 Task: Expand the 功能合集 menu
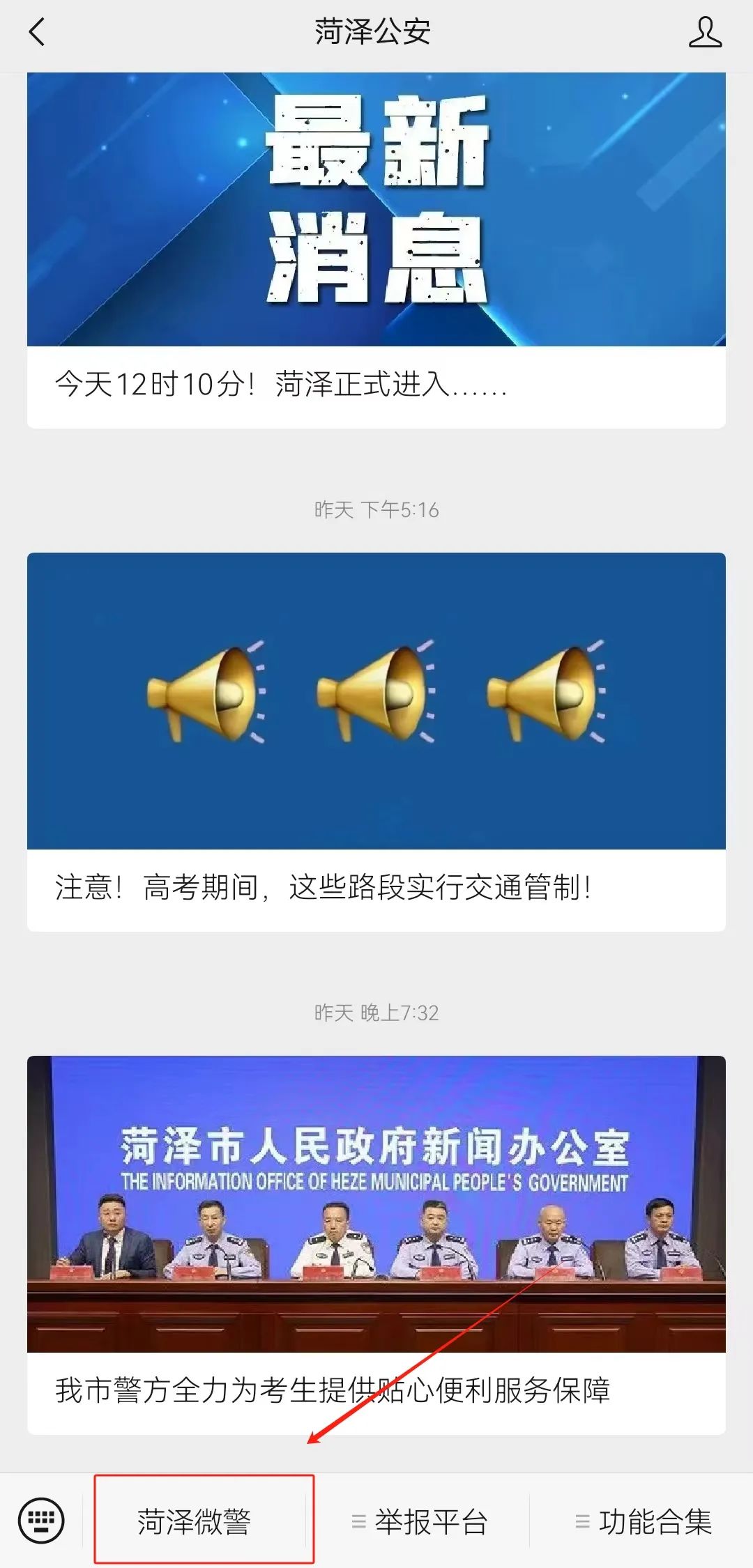pos(643,1521)
